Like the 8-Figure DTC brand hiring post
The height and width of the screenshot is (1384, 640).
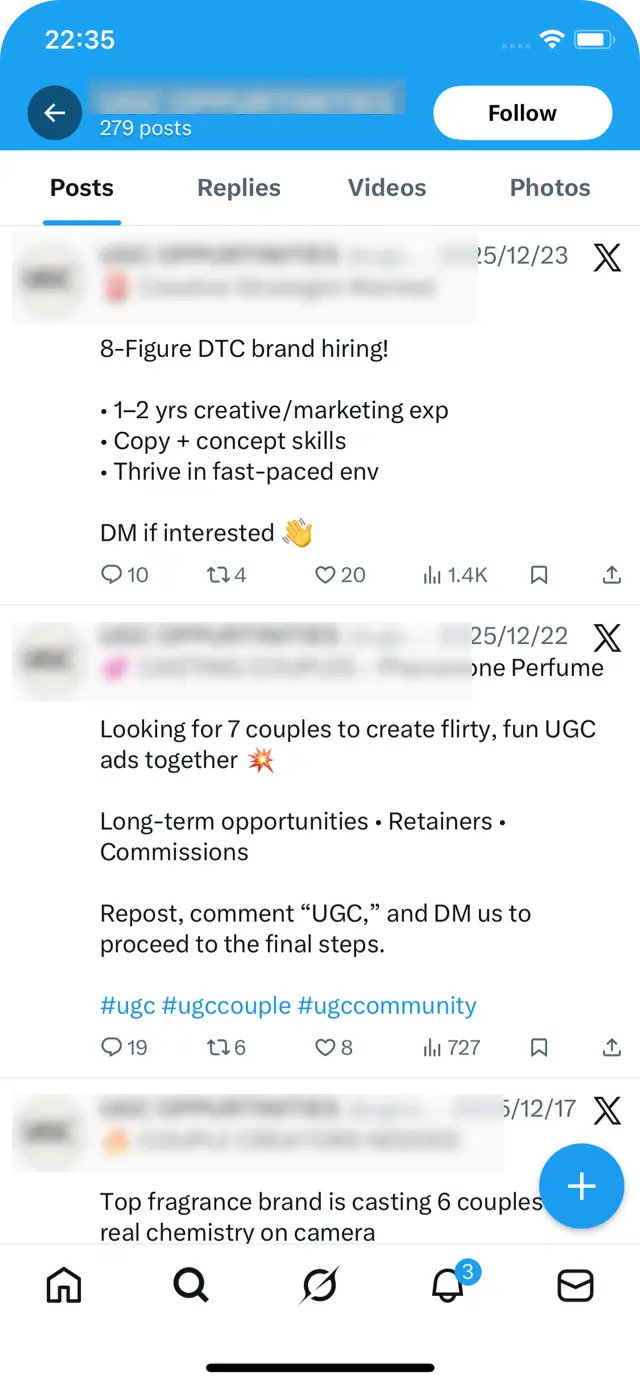tap(325, 575)
